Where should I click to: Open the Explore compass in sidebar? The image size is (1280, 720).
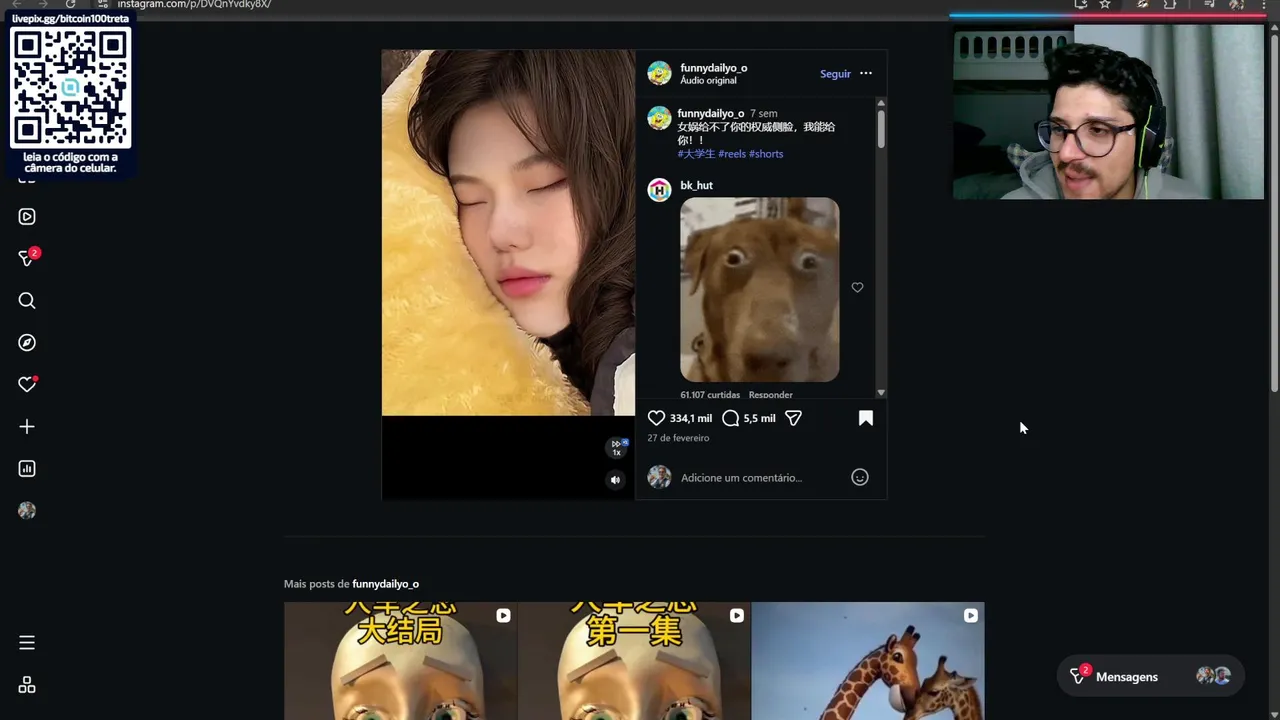tap(27, 343)
